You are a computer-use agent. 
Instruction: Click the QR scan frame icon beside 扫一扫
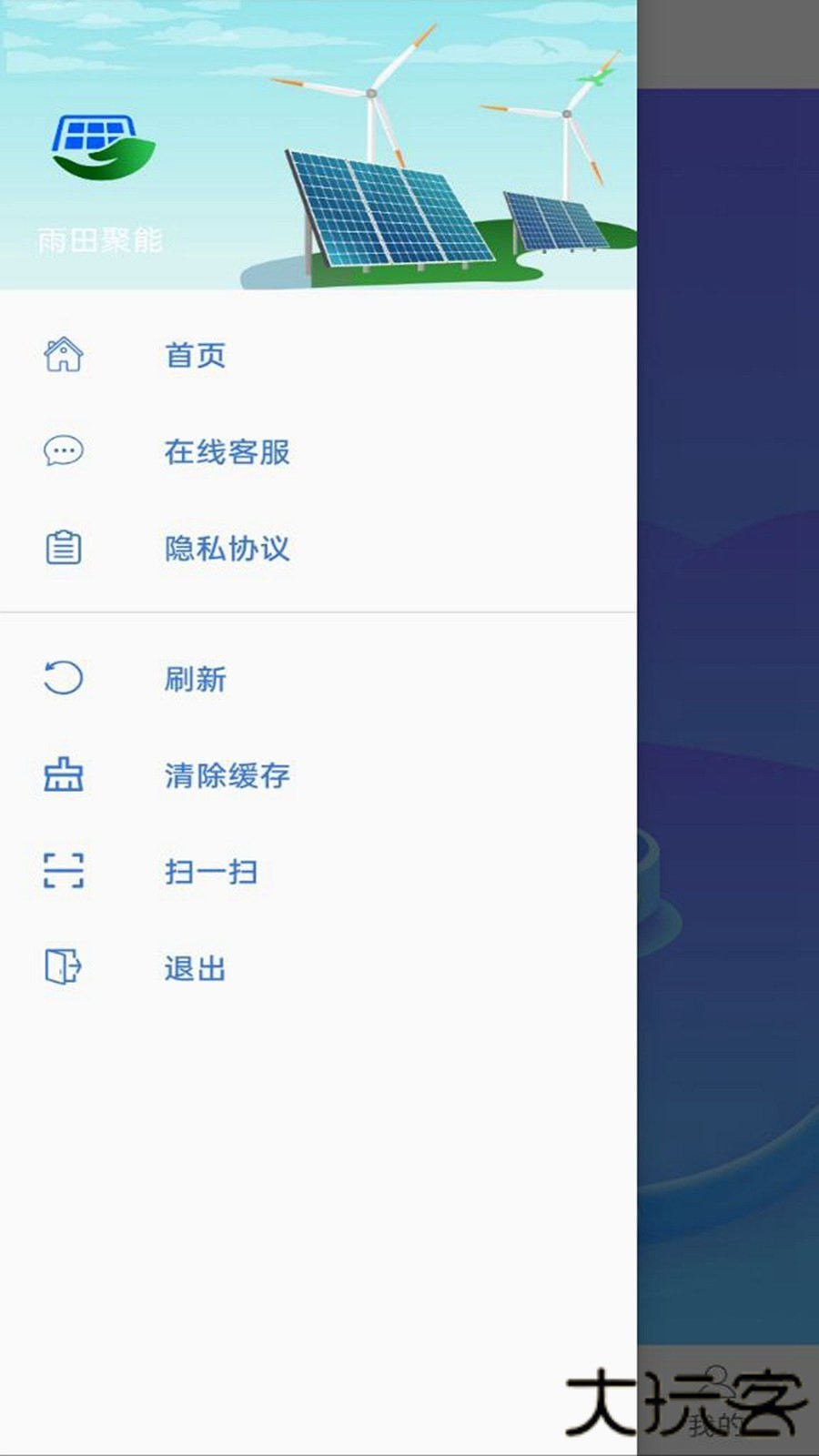[63, 872]
